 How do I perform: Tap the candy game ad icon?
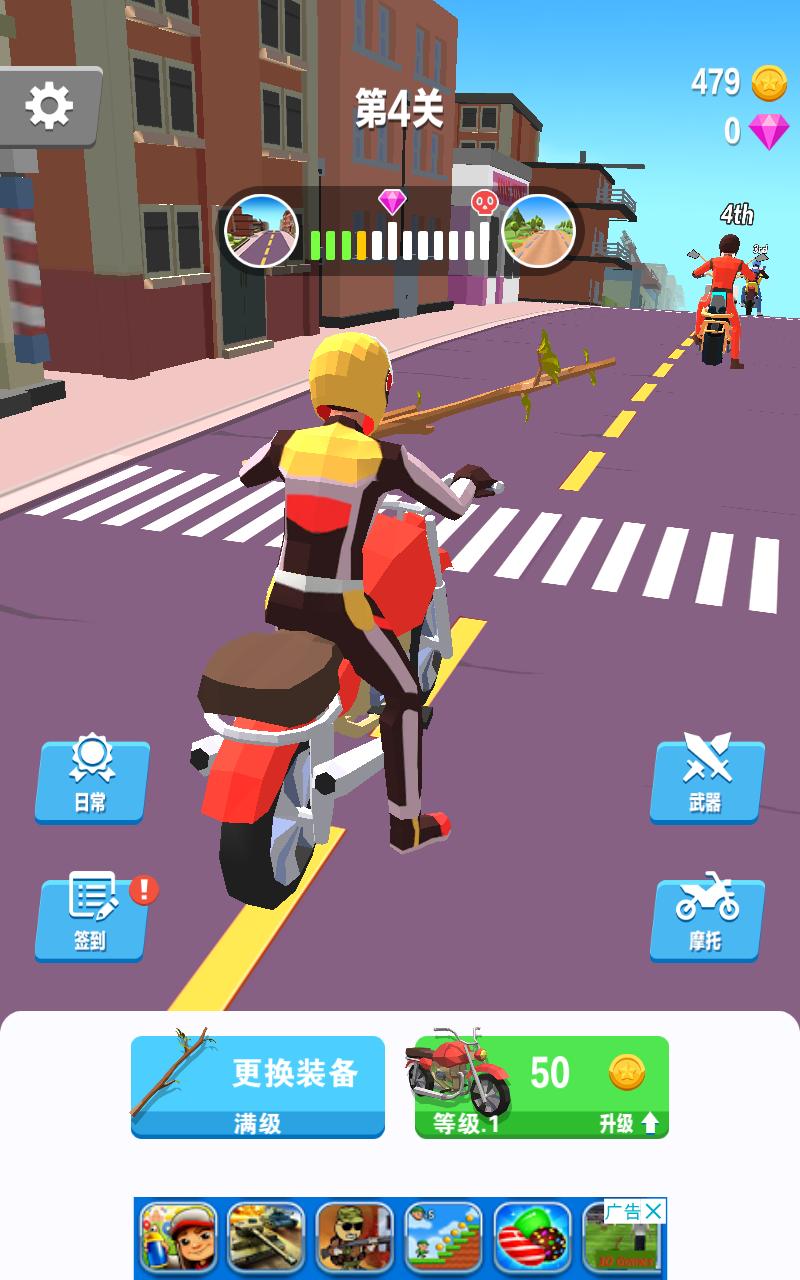532,1238
